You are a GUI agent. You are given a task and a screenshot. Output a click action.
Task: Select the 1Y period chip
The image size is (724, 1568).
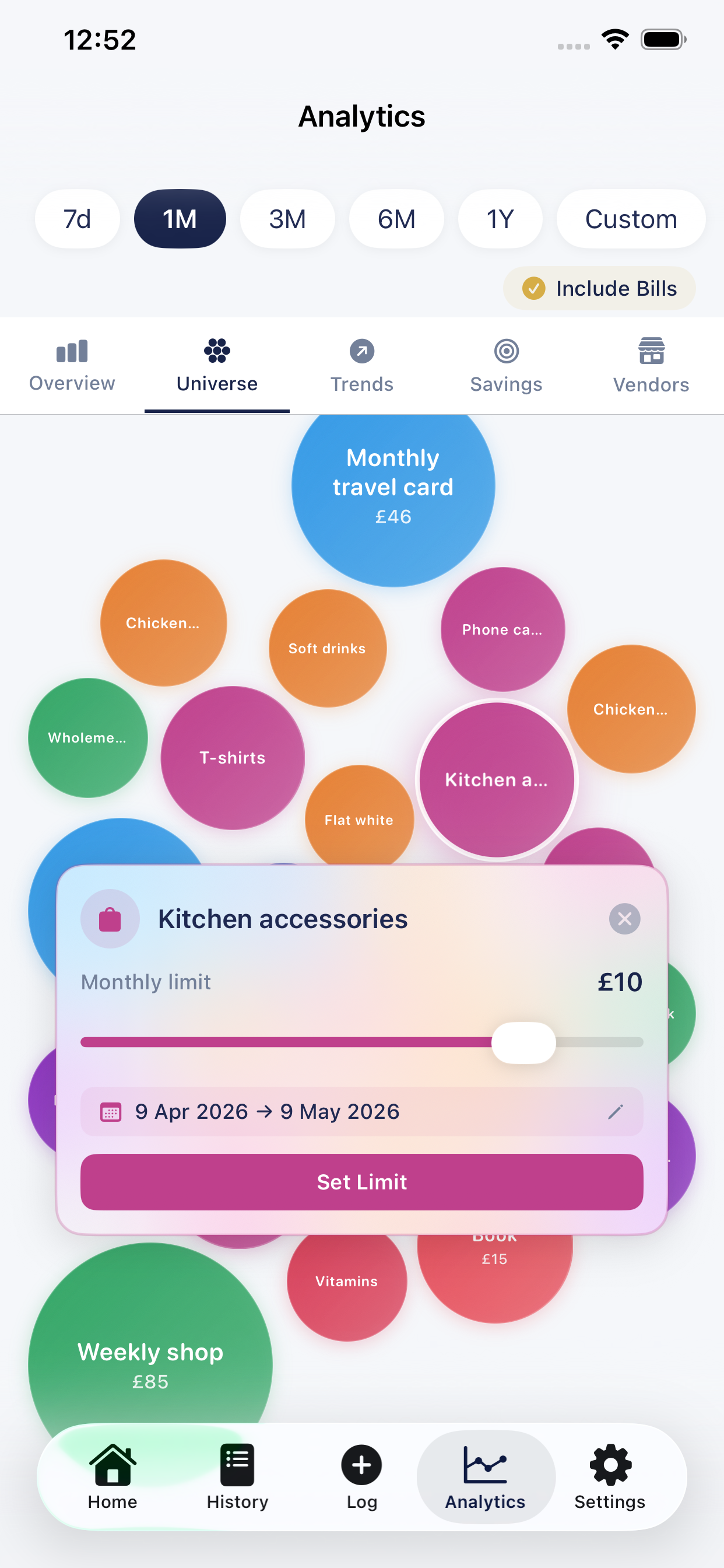(x=500, y=219)
